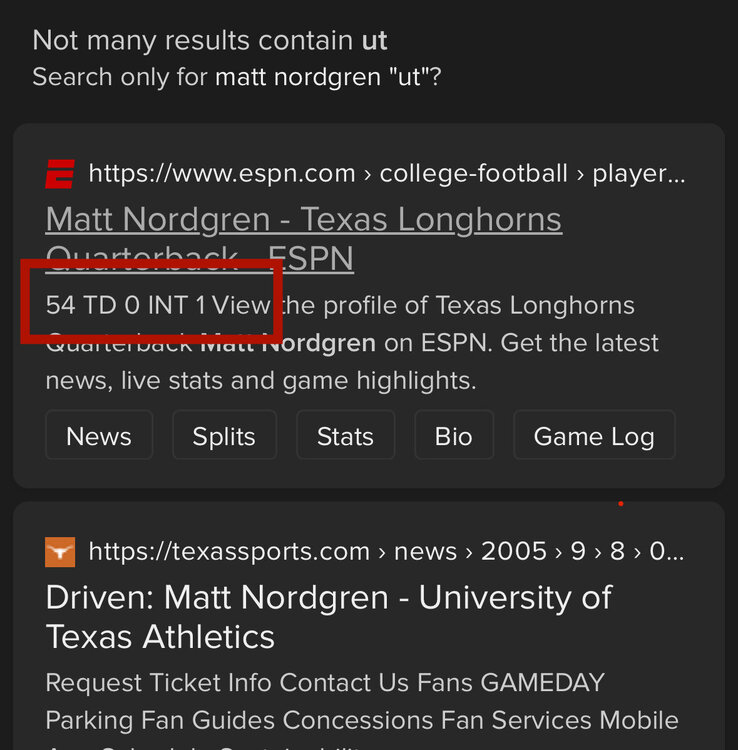Tap the Splits sitelink chip
This screenshot has width=738, height=750.
pyautogui.click(x=224, y=436)
